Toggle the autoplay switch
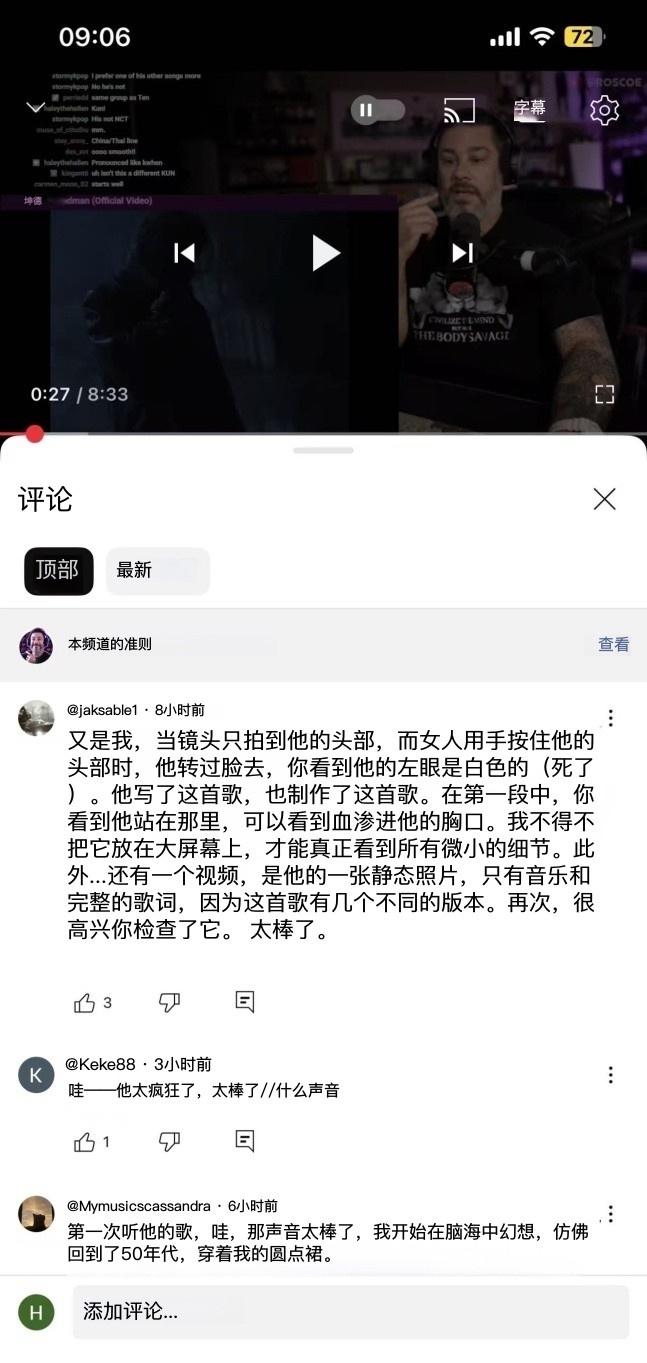This screenshot has width=647, height=1363. (377, 110)
